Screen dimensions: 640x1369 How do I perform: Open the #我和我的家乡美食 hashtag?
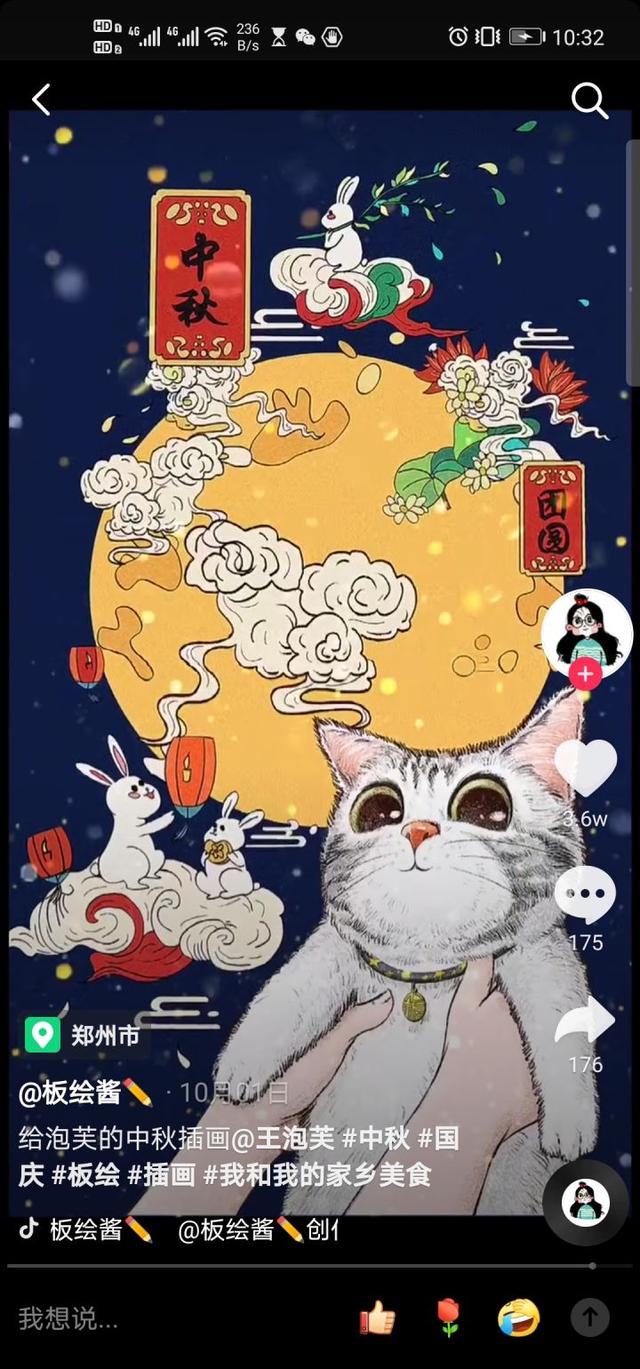pyautogui.click(x=317, y=1174)
